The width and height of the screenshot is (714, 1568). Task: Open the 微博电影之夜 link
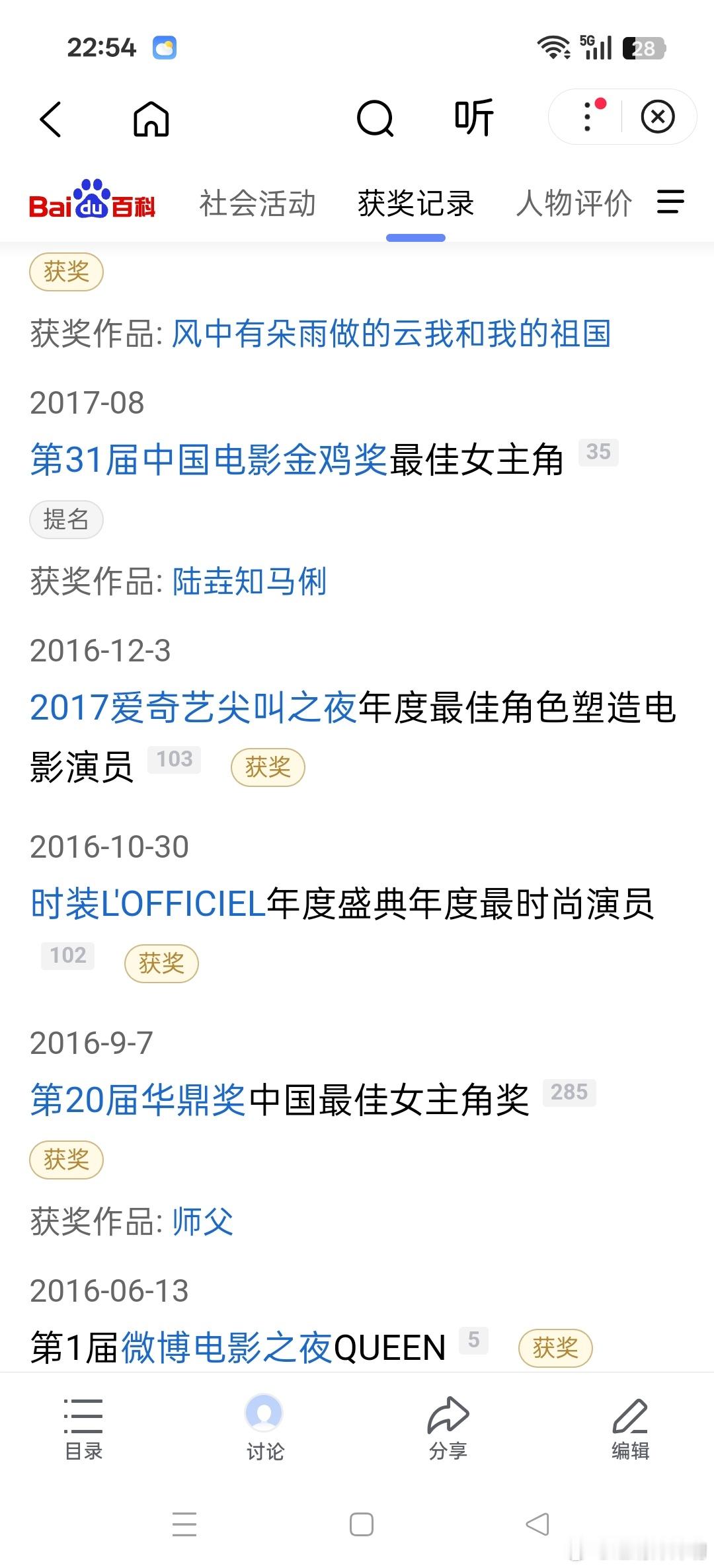tap(227, 1348)
